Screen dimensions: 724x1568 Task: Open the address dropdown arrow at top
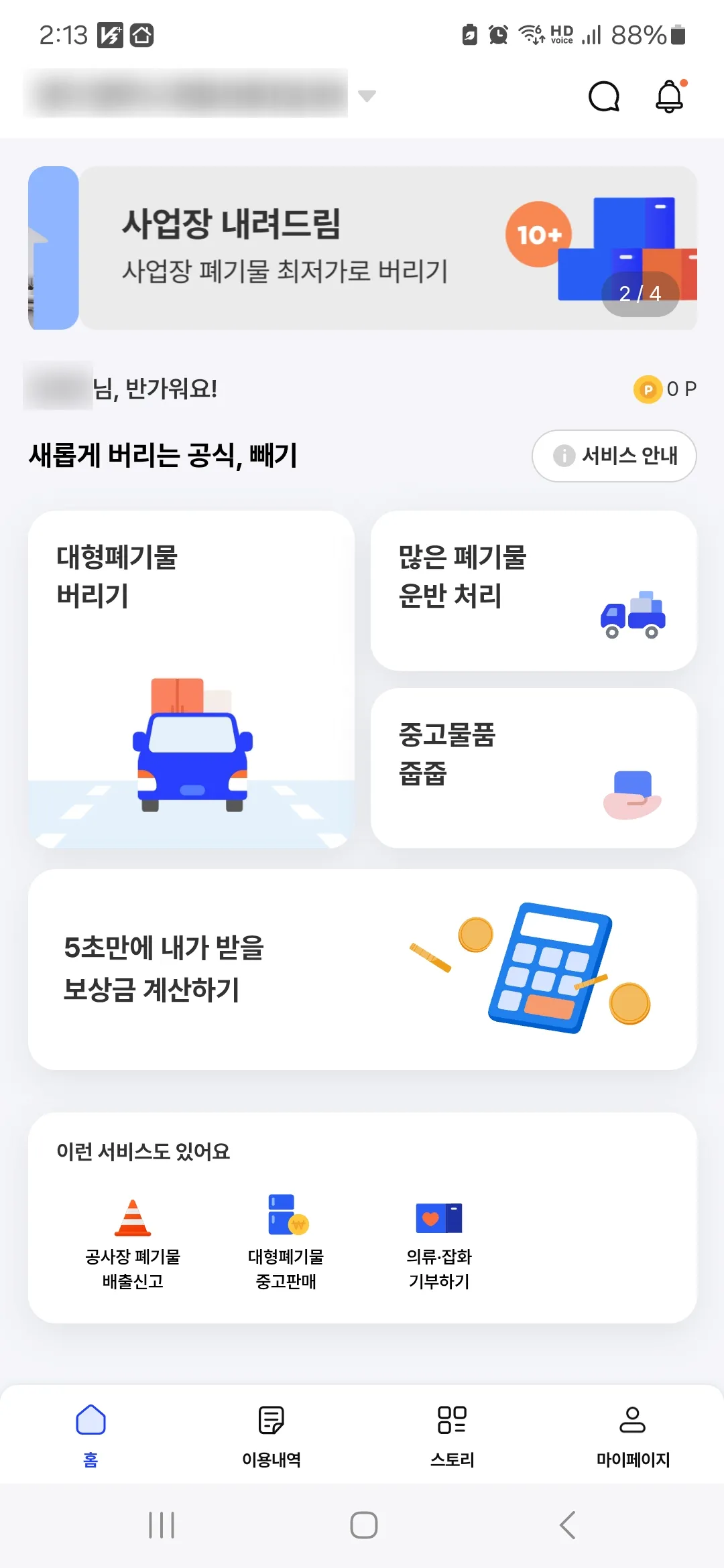click(x=365, y=97)
